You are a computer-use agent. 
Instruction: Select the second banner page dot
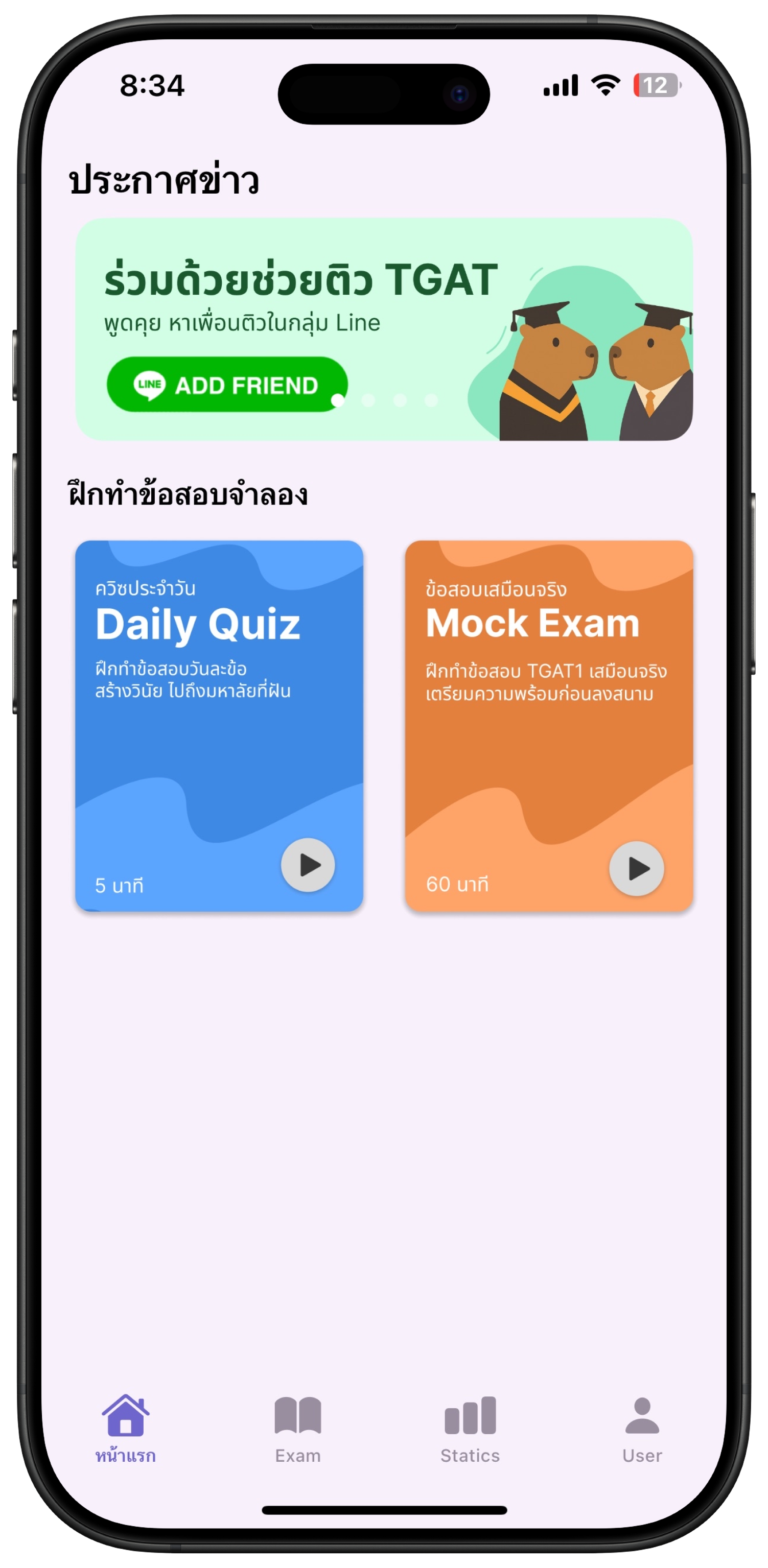point(368,400)
